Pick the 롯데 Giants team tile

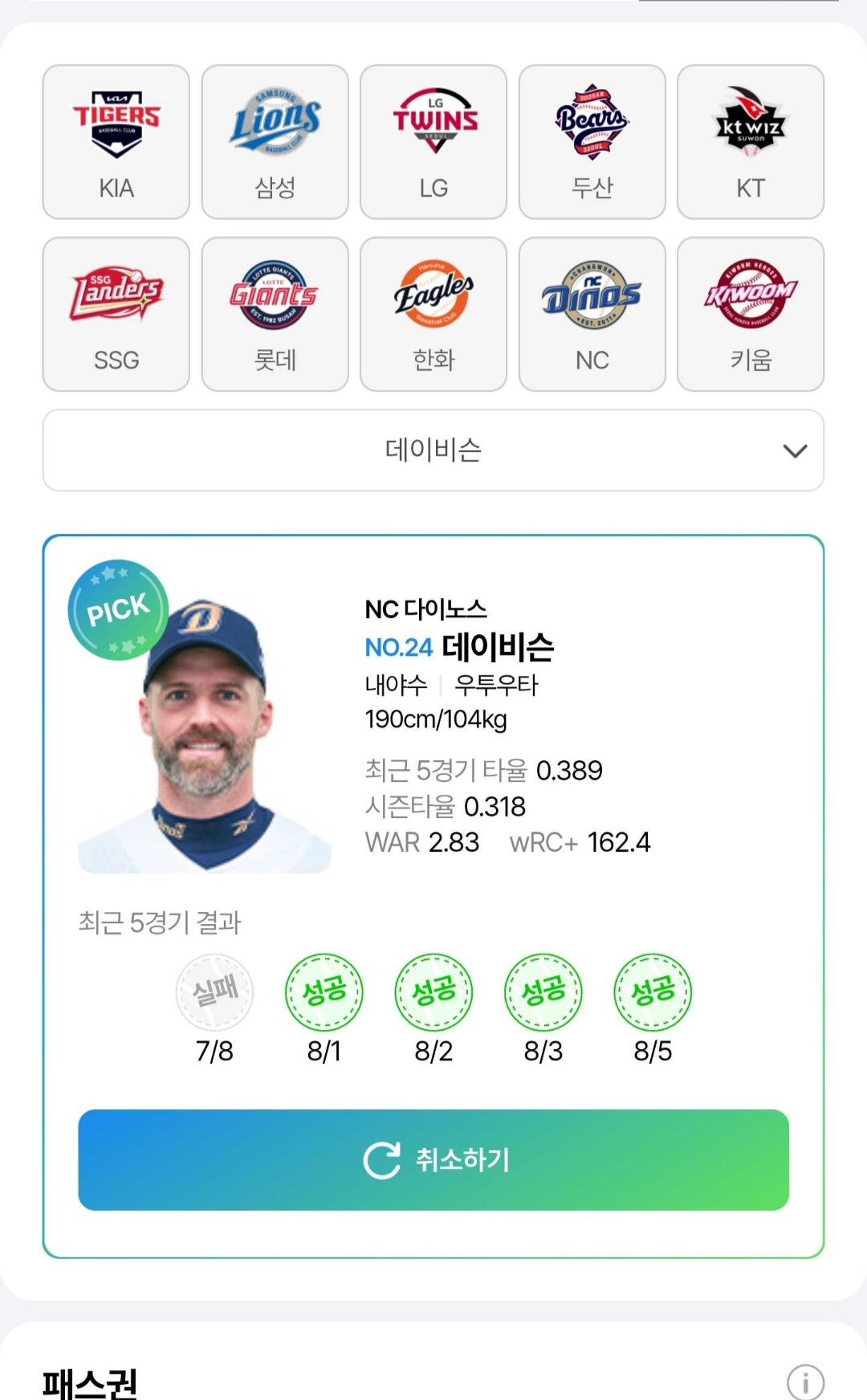(275, 314)
